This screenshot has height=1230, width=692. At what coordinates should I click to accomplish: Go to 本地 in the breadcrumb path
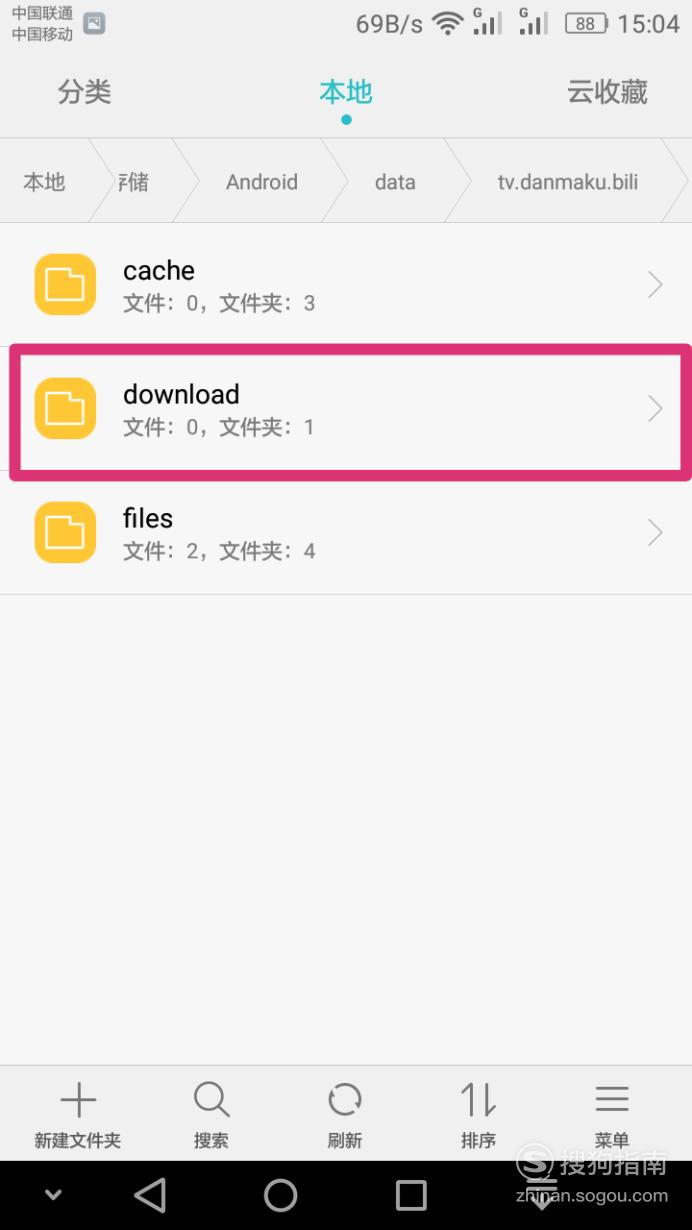[x=44, y=182]
